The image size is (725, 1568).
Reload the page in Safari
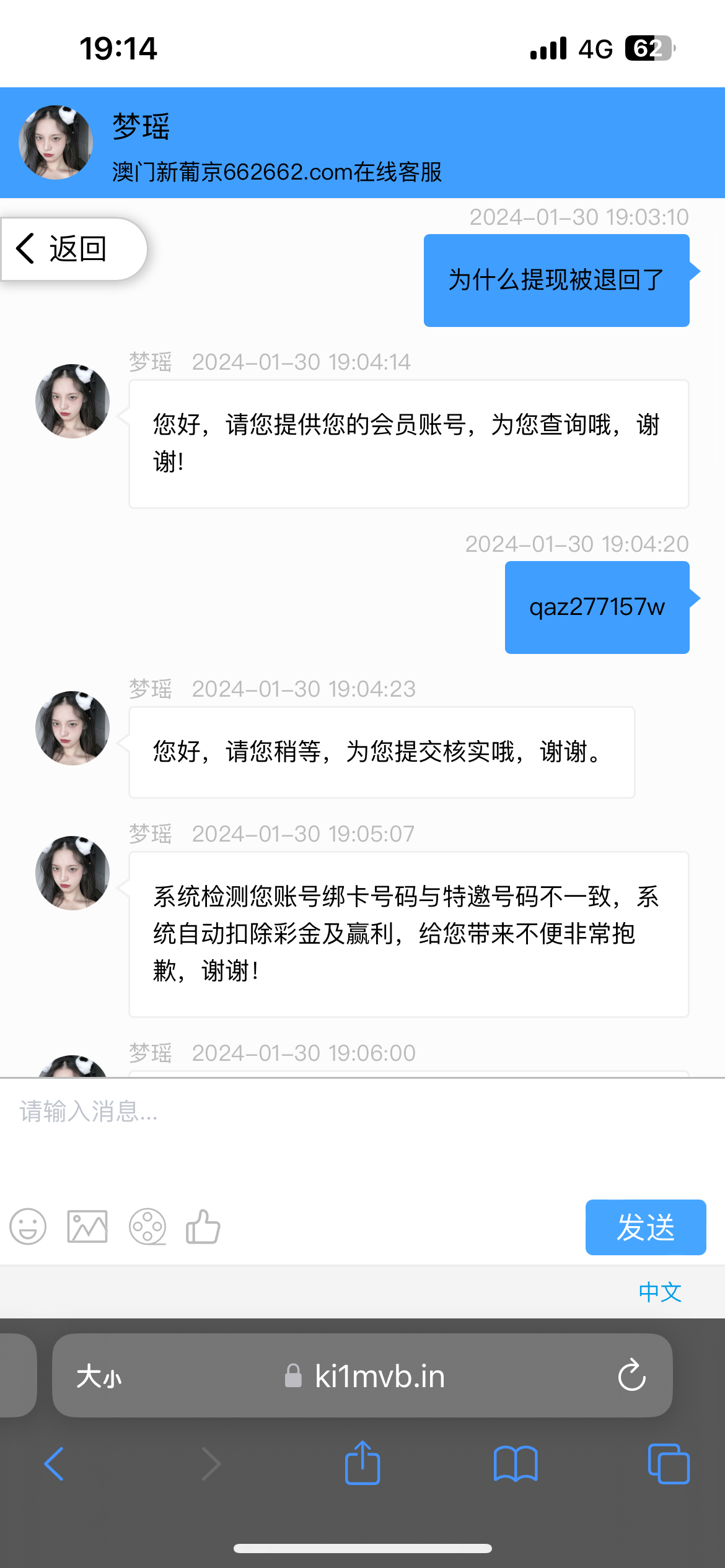(x=631, y=1376)
